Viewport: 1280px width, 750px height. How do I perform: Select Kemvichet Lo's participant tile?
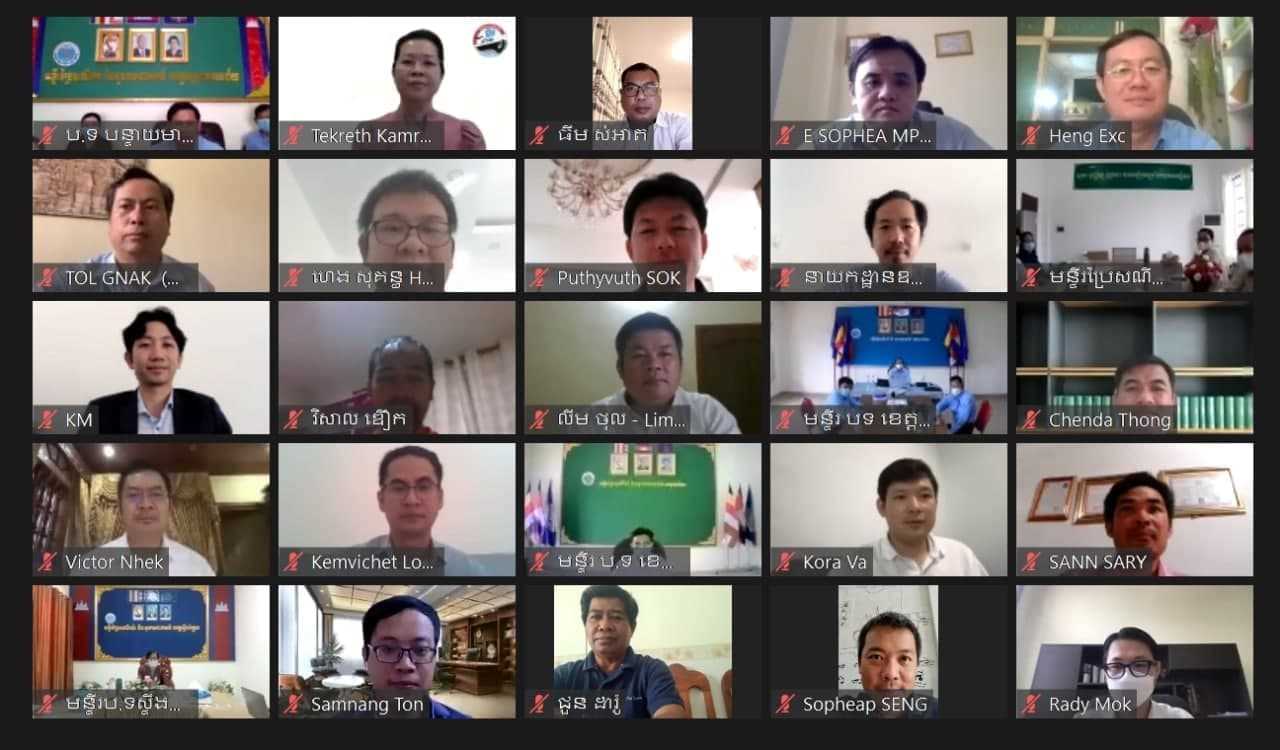[397, 509]
